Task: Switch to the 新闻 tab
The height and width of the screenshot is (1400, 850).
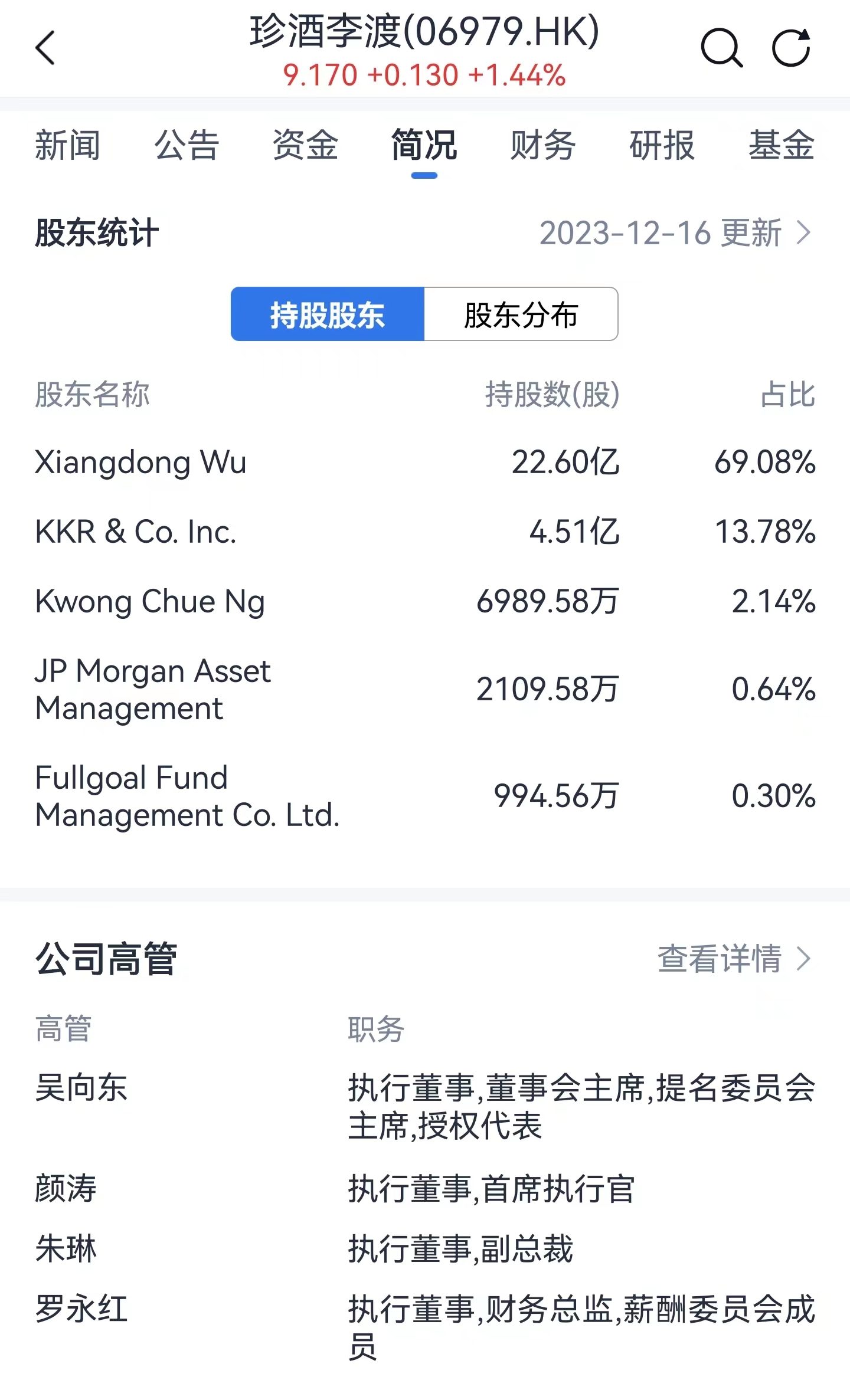Action: pyautogui.click(x=68, y=145)
